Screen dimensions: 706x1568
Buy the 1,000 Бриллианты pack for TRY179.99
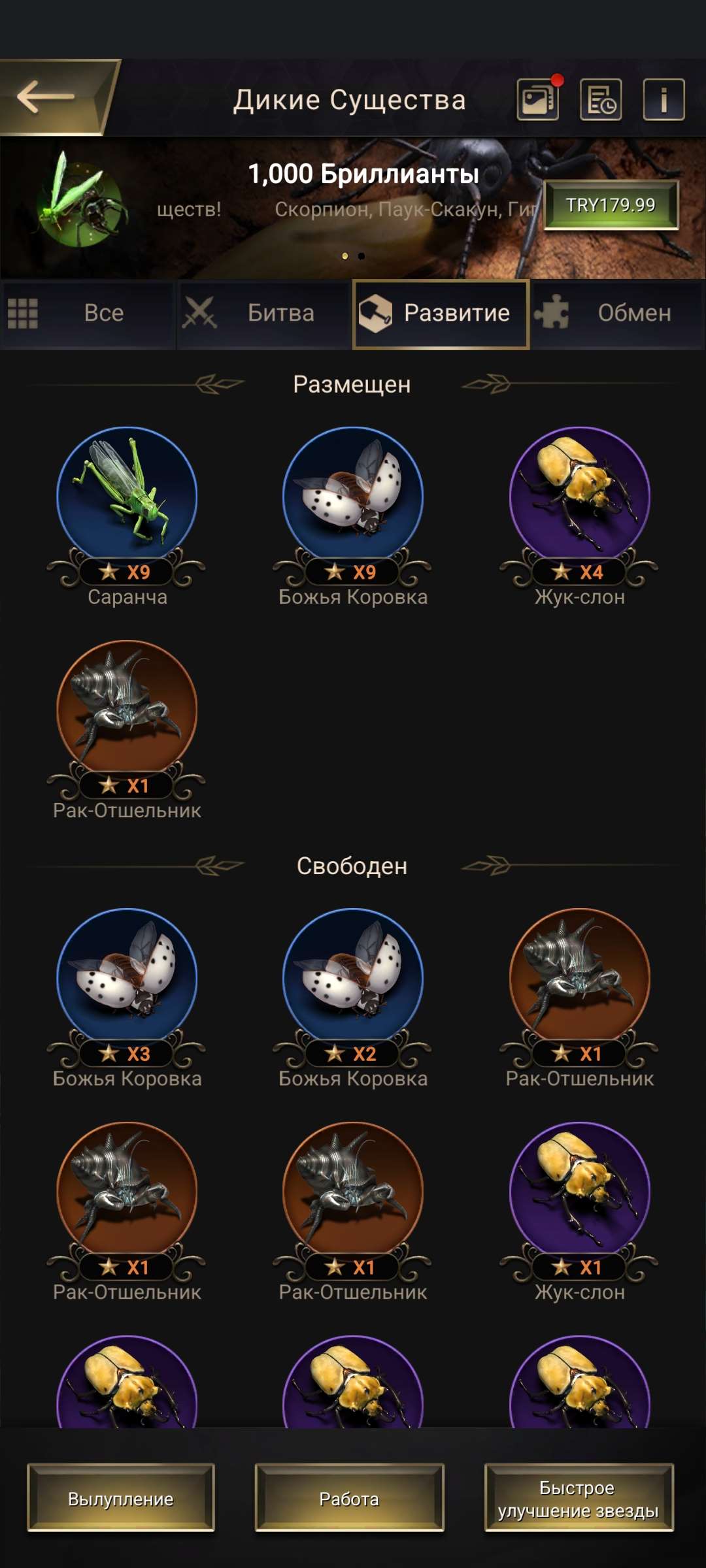click(611, 205)
